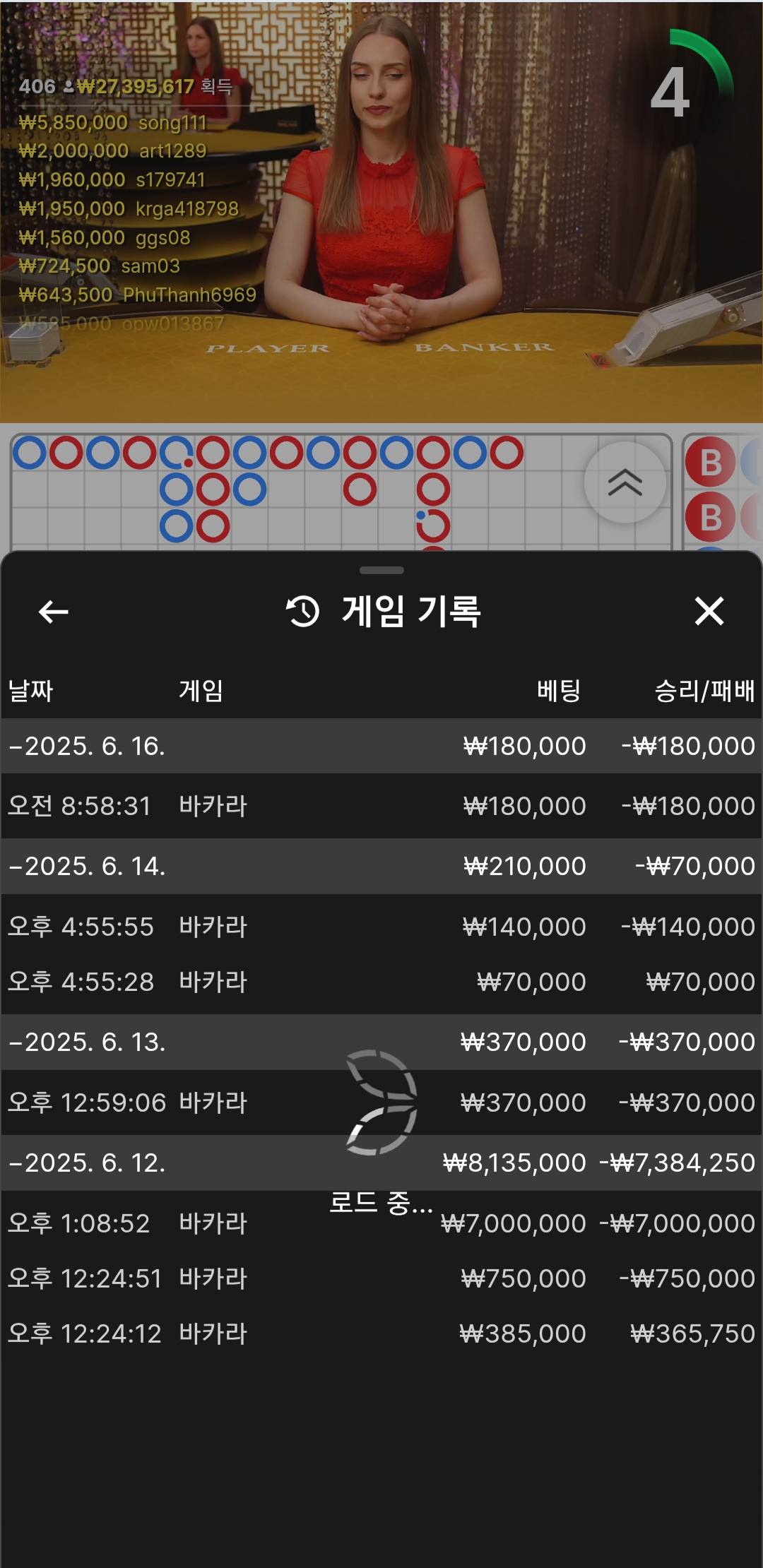Go back from the 게임 기록 panel
Image resolution: width=763 pixels, height=1568 pixels.
pos(54,612)
